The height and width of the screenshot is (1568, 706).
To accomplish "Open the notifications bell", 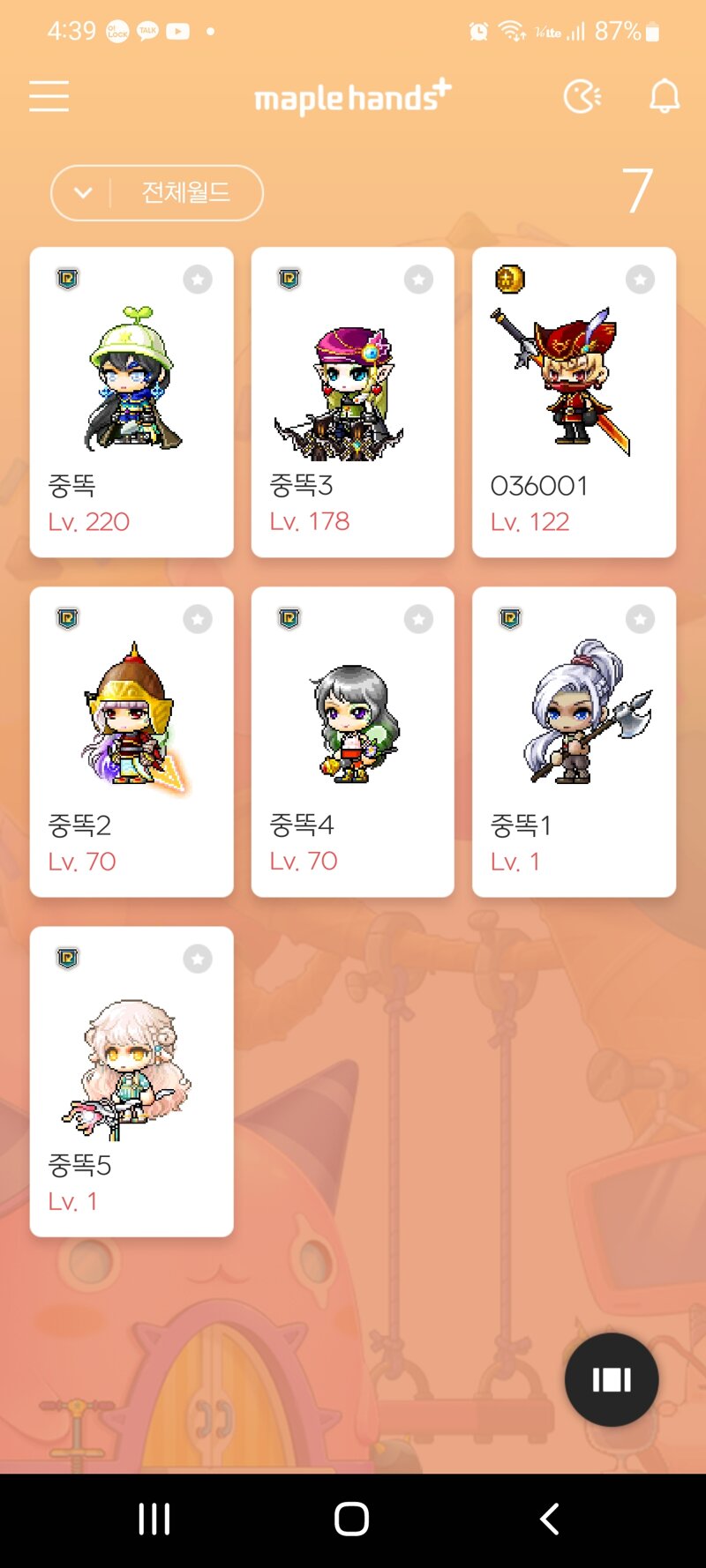I will tap(665, 95).
